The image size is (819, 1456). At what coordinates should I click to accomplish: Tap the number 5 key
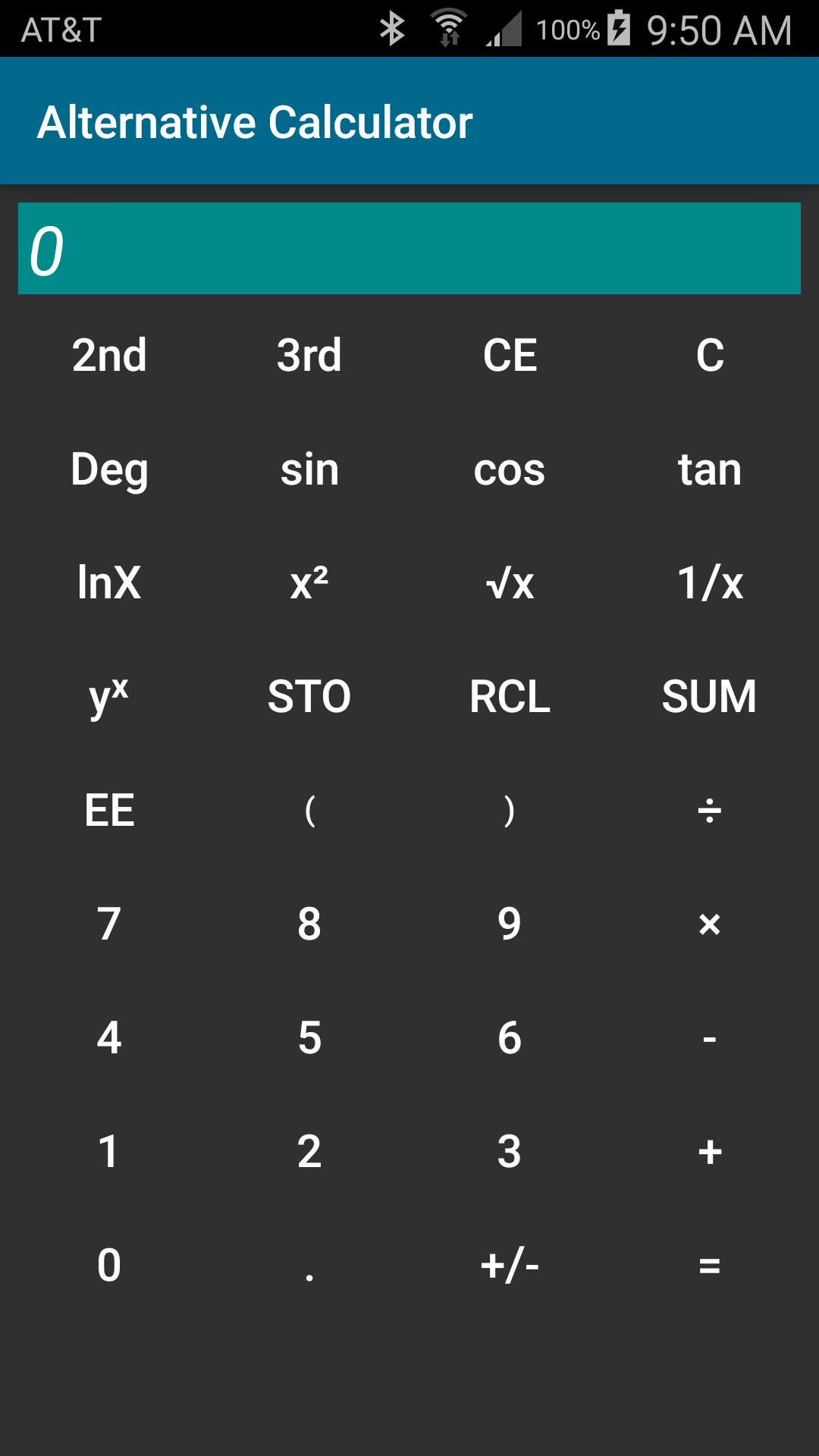[309, 1037]
